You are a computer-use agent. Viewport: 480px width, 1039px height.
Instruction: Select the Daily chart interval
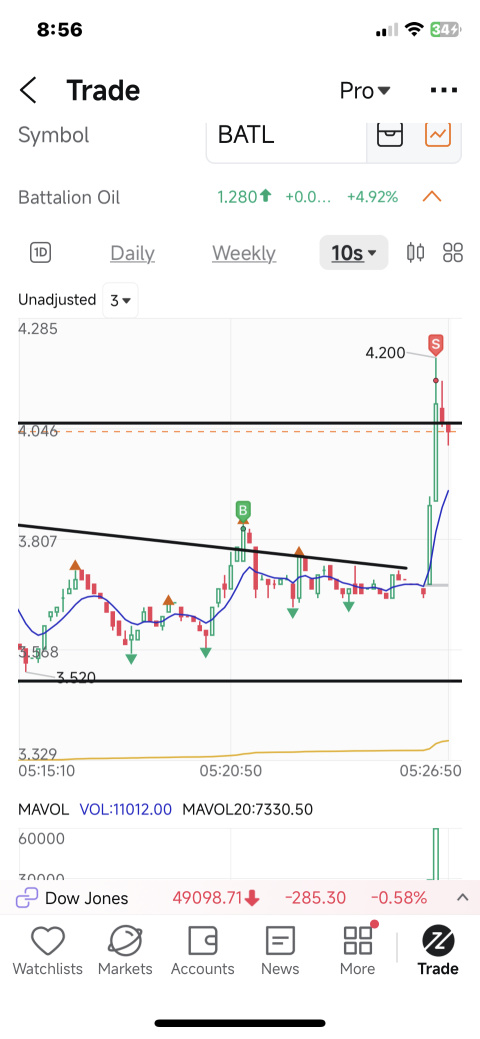coord(133,253)
